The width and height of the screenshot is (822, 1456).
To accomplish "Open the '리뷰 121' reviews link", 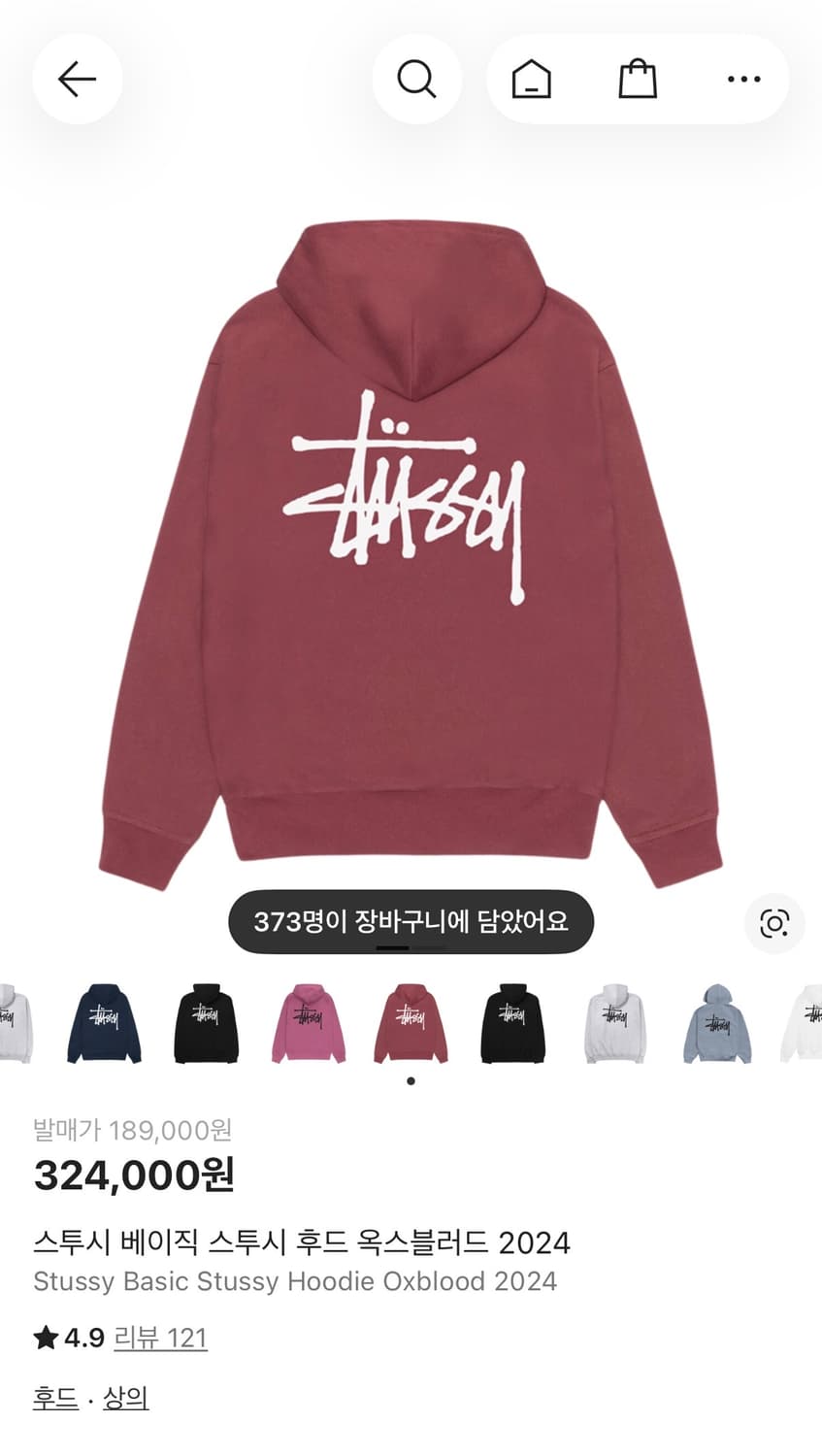I will pos(161,1338).
